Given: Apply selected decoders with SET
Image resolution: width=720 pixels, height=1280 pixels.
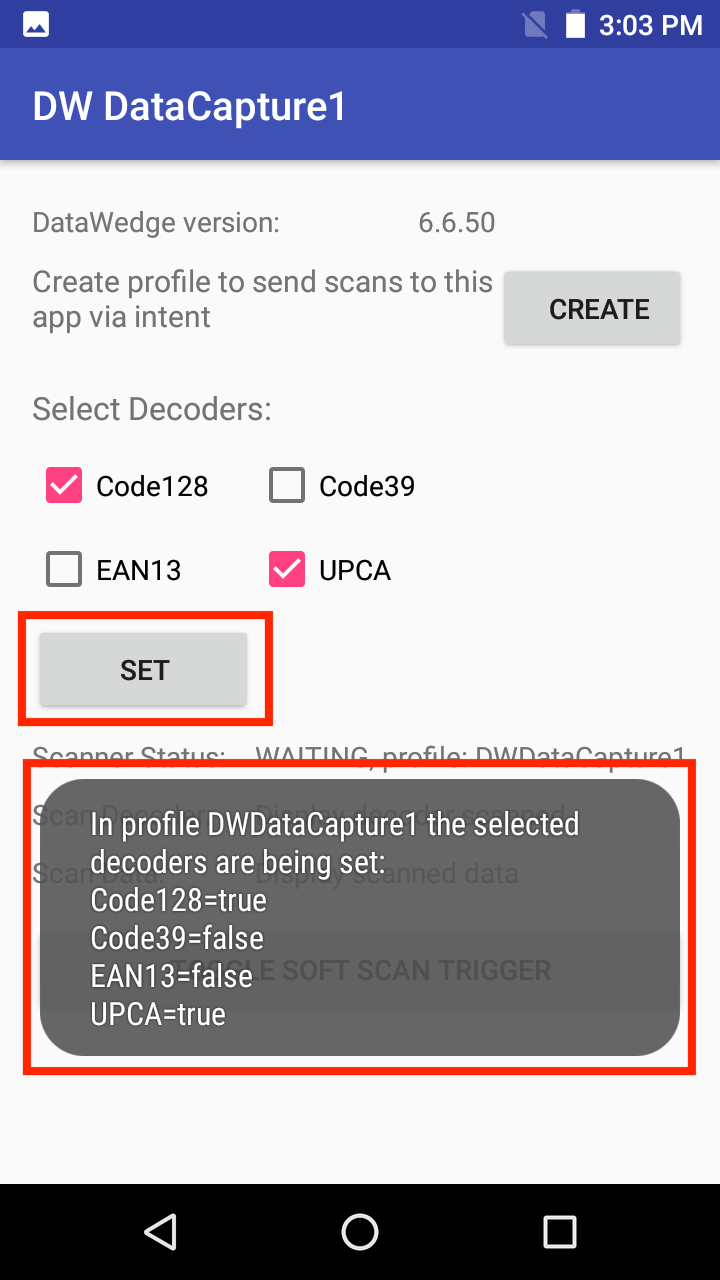Looking at the screenshot, I should click(143, 669).
